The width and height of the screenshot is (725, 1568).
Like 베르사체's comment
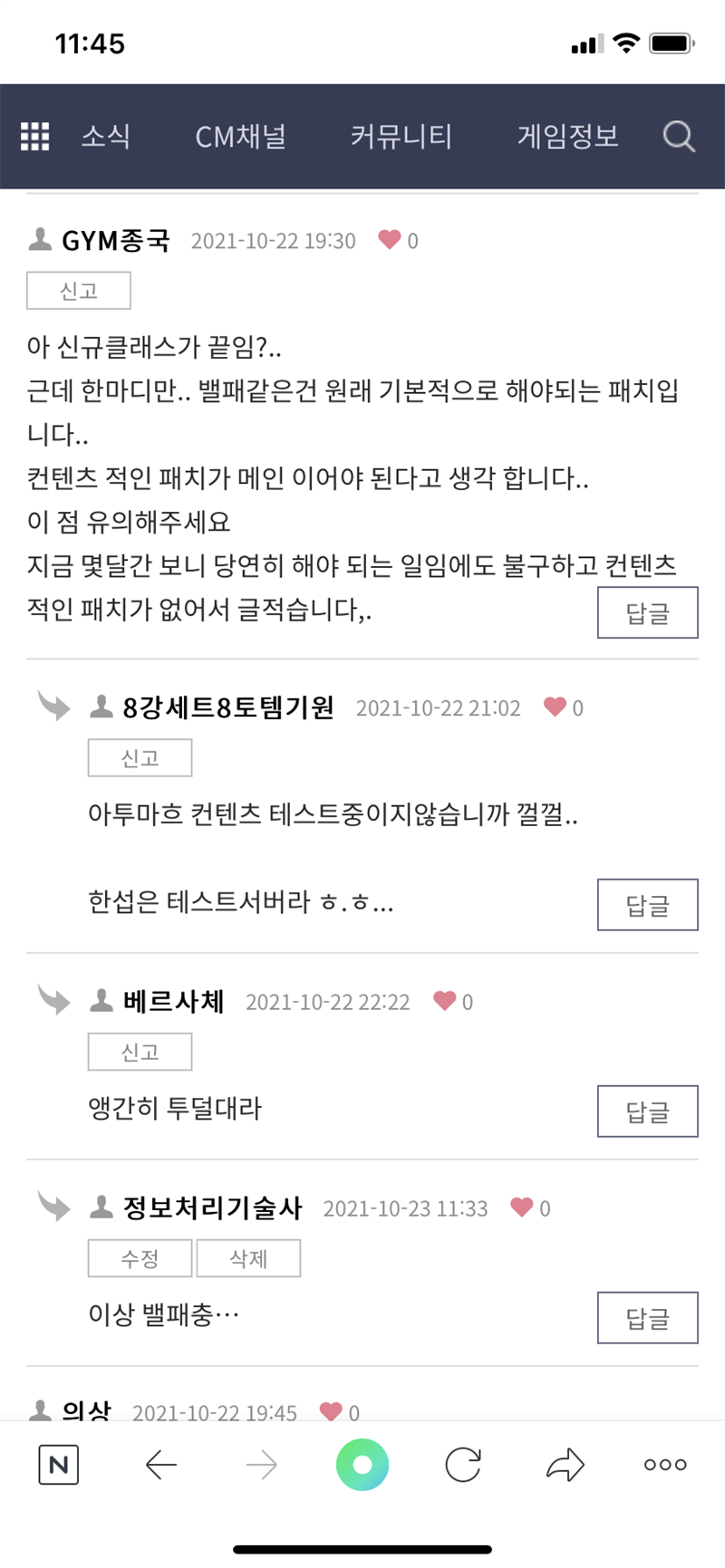(x=444, y=1001)
